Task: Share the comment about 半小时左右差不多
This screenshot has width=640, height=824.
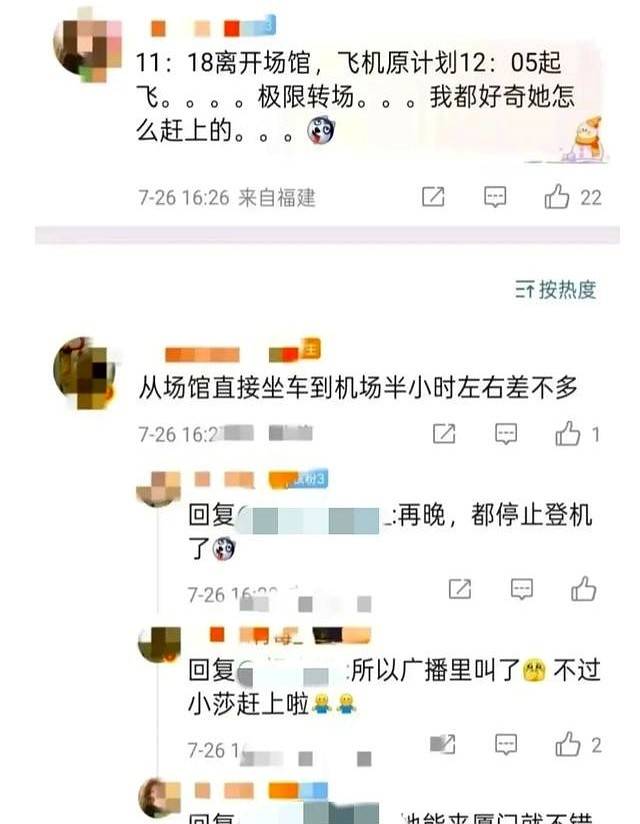Action: click(x=444, y=434)
